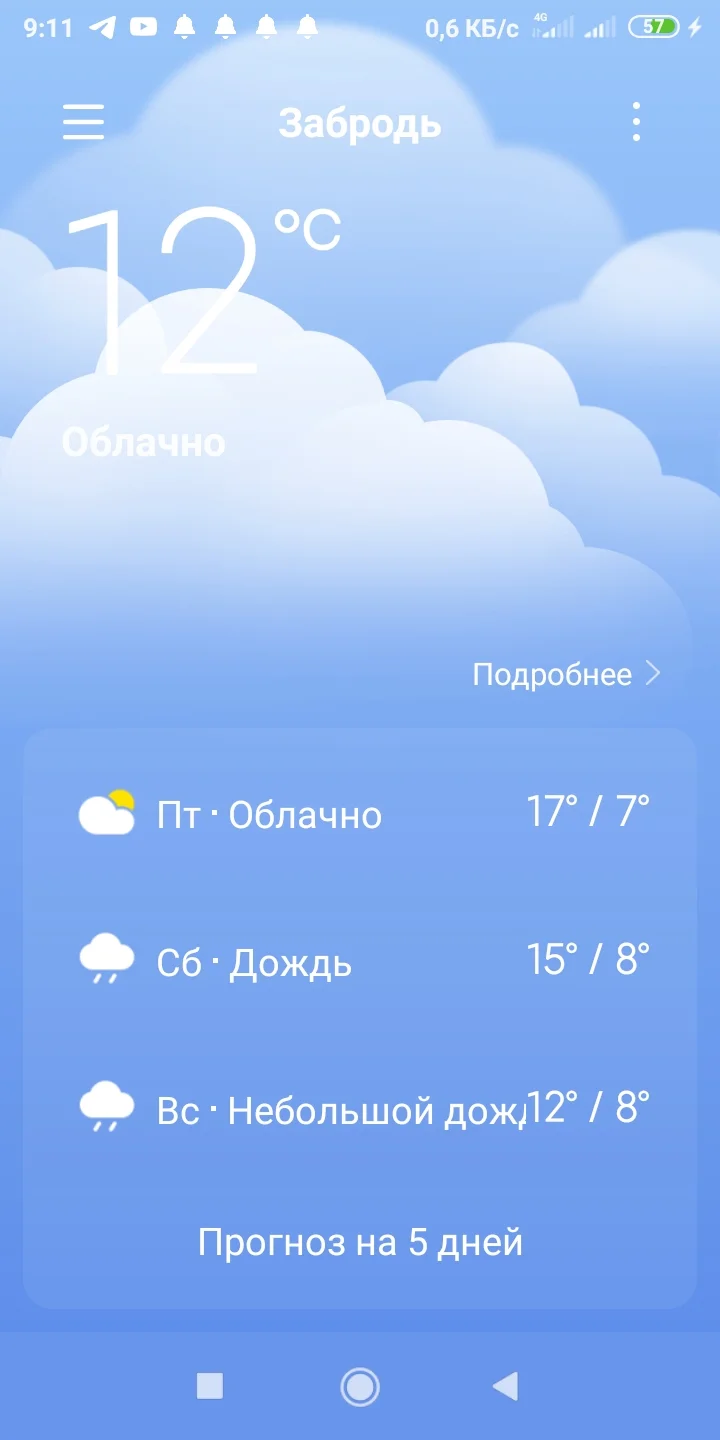Open the Подробнее detailed forecast
This screenshot has width=720, height=1440.
[x=551, y=674]
